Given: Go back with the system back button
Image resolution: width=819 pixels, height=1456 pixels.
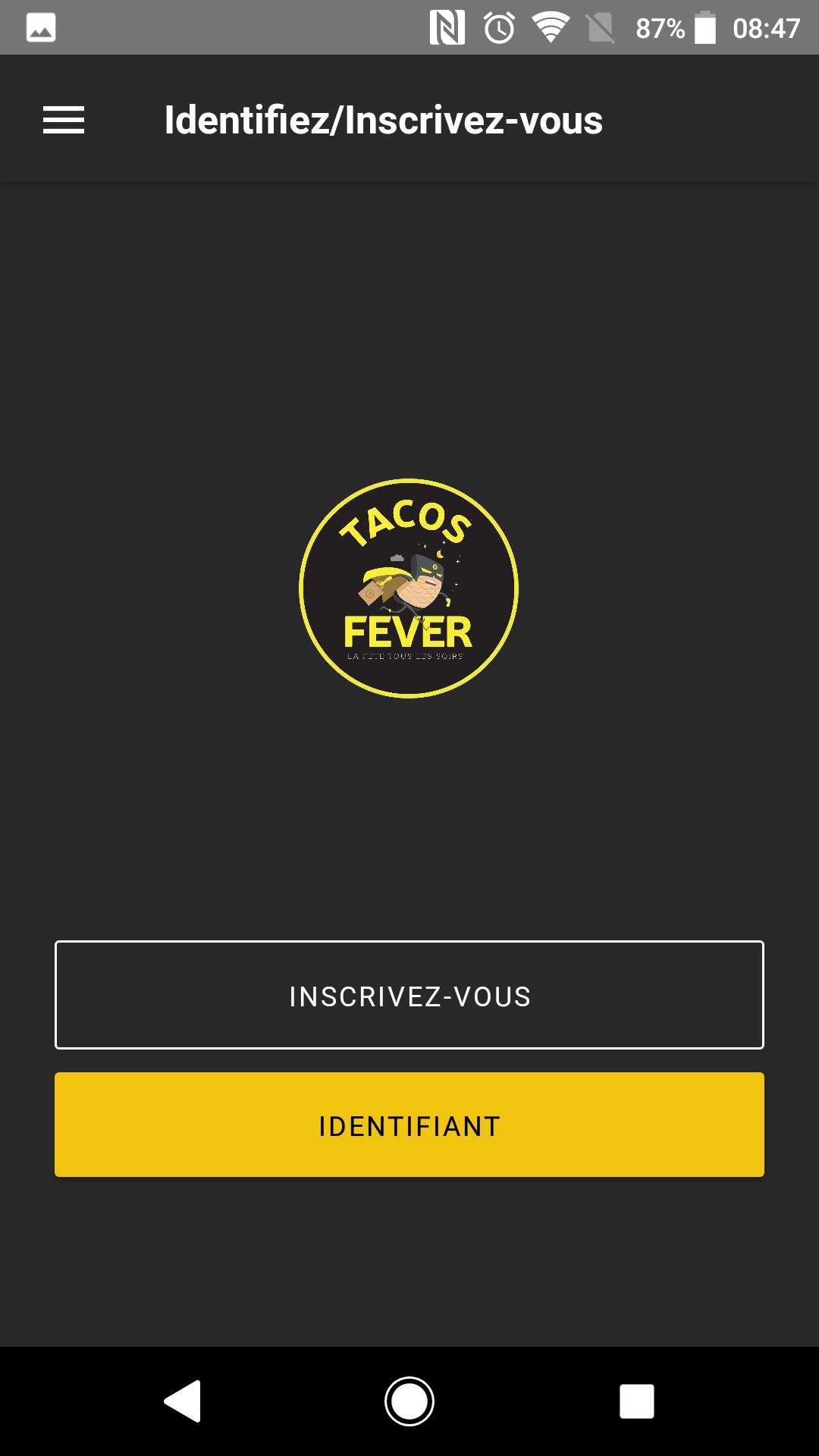Looking at the screenshot, I should click(183, 1401).
